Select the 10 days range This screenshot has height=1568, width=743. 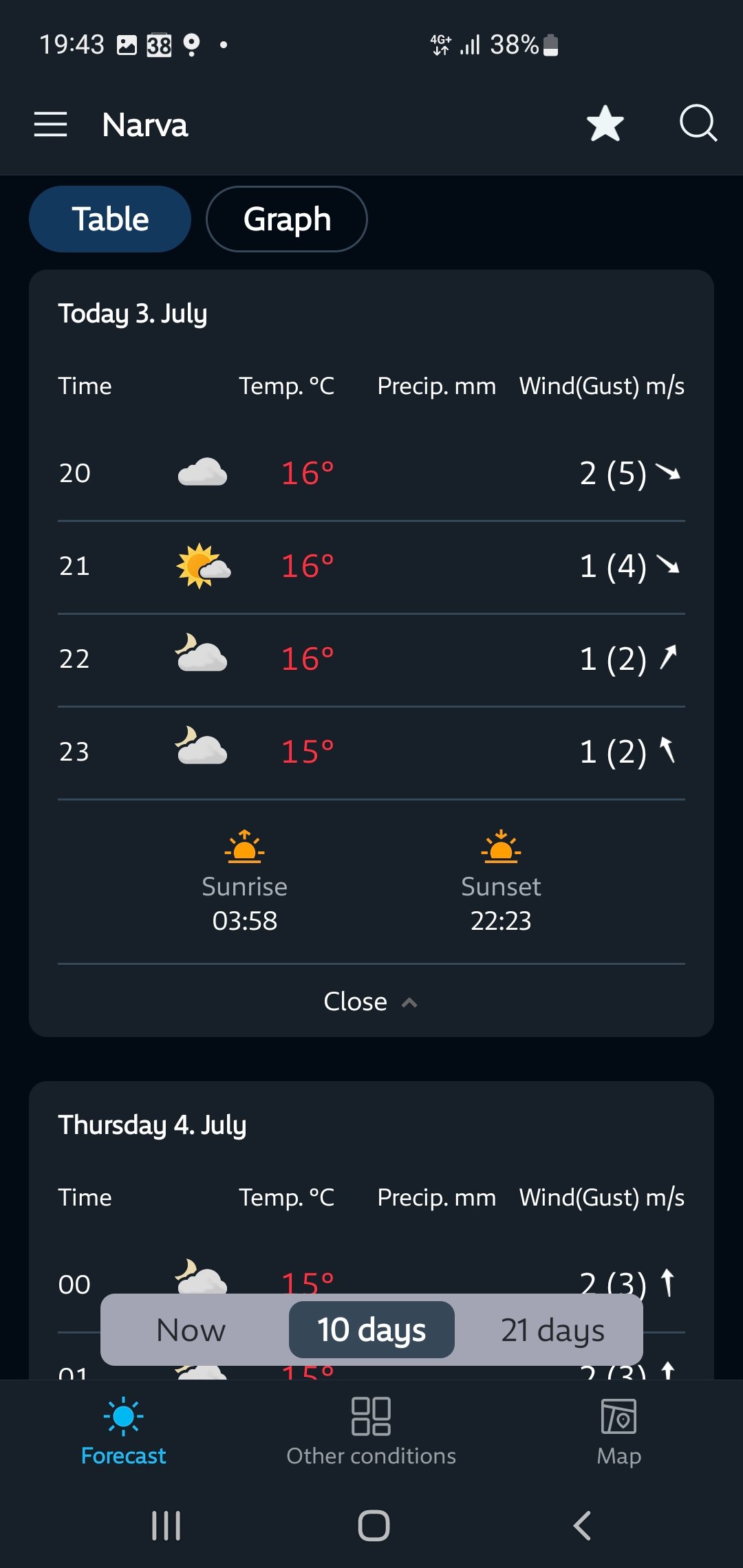pyautogui.click(x=371, y=1329)
